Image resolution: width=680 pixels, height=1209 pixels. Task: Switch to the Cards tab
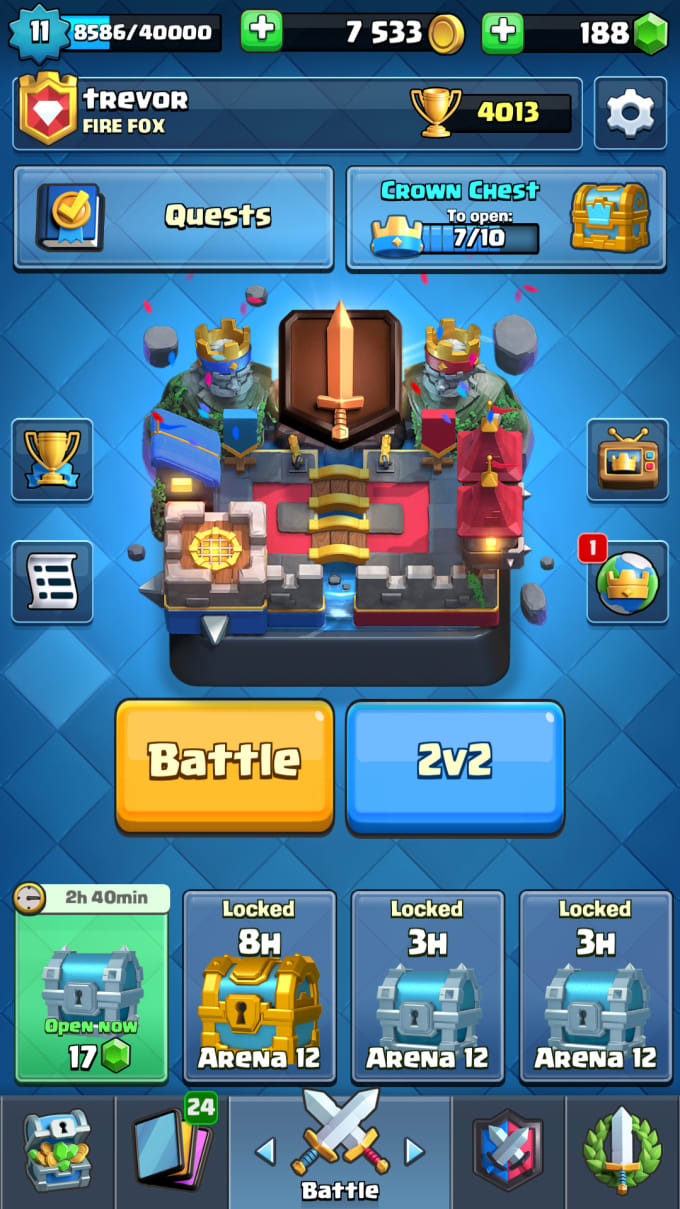[x=172, y=1152]
